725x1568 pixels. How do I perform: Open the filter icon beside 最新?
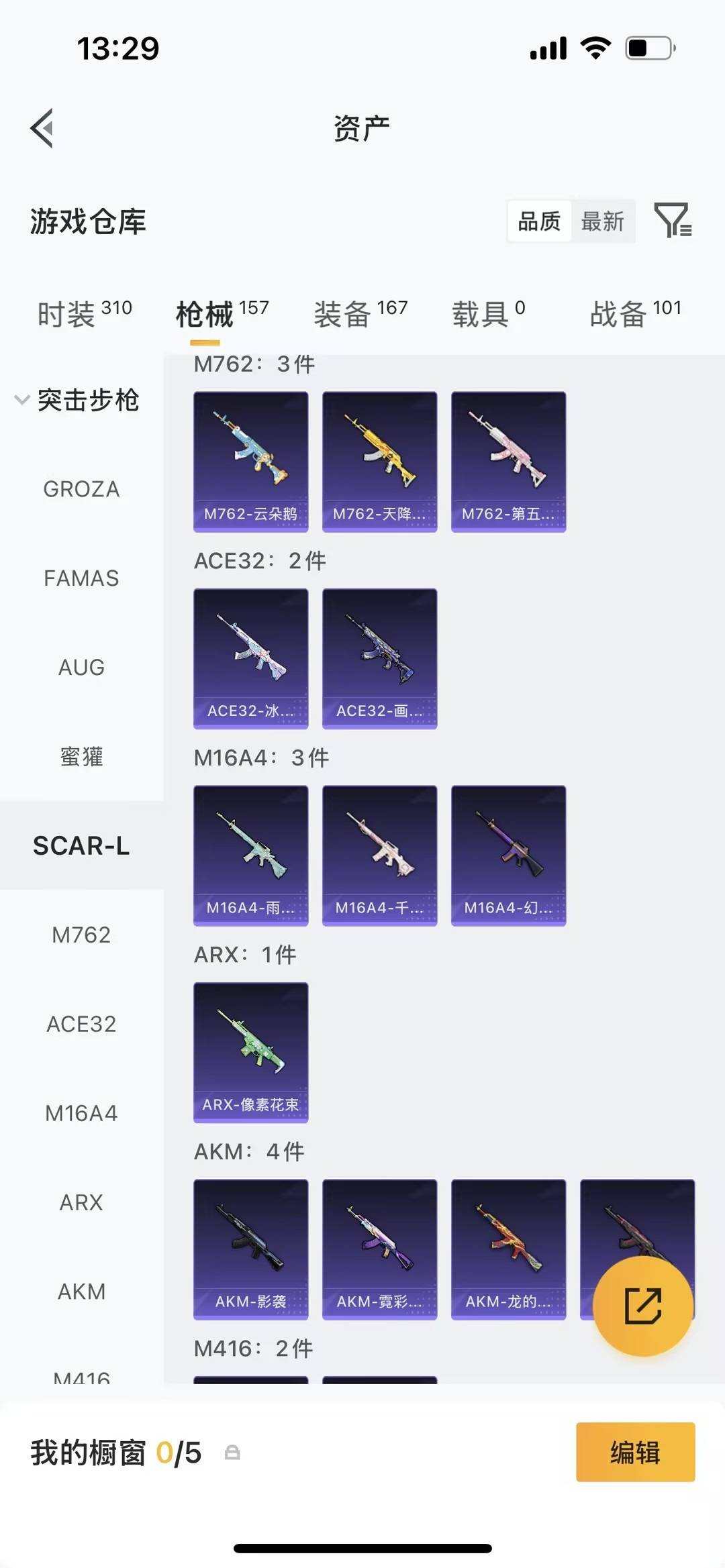click(673, 220)
